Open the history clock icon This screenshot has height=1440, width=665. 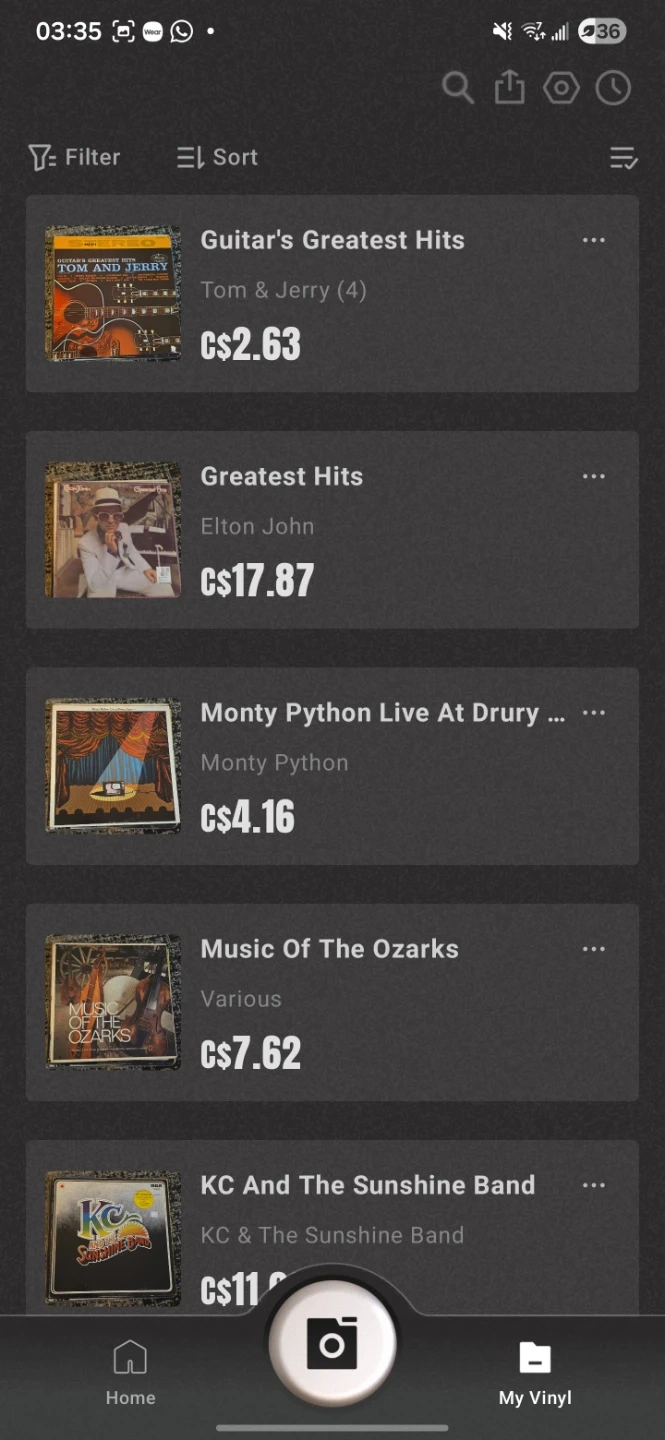(613, 88)
